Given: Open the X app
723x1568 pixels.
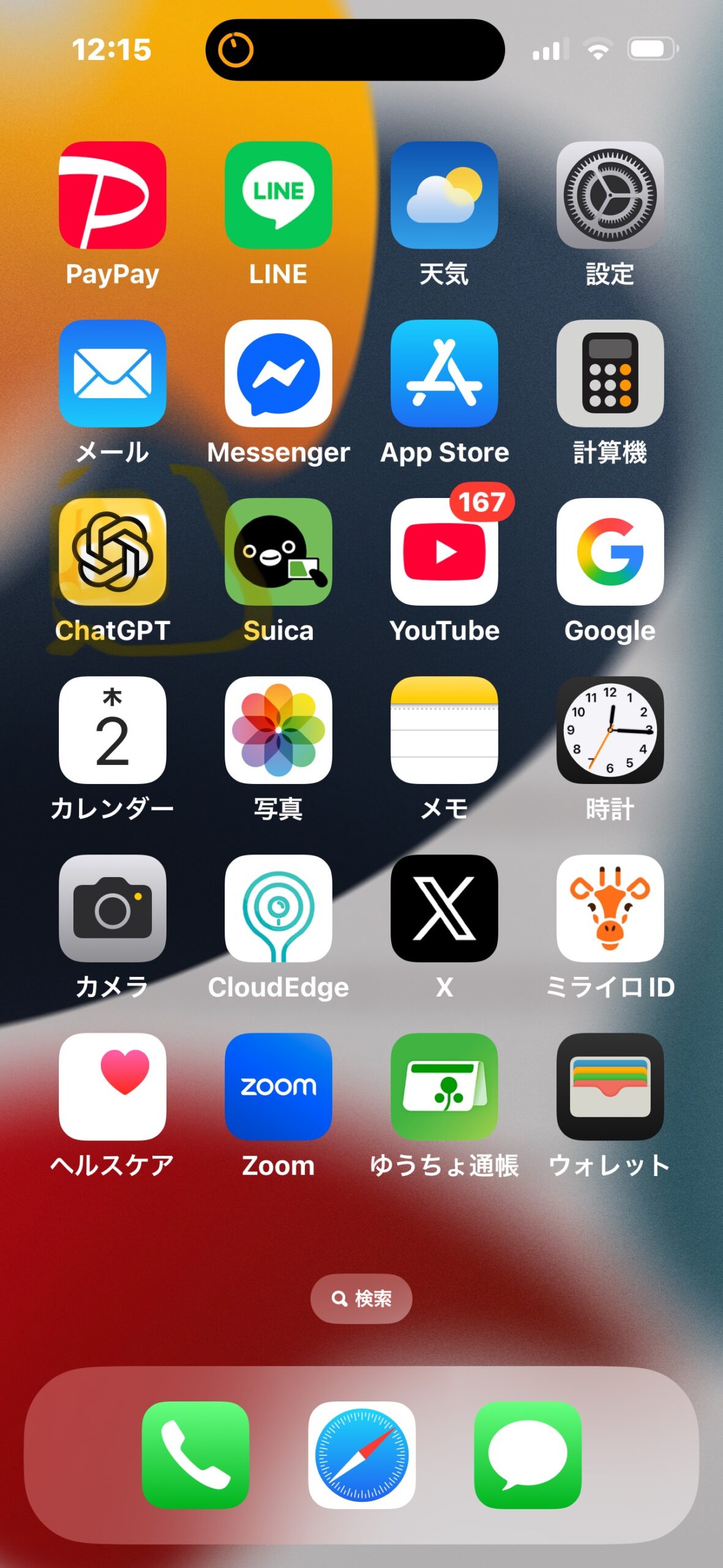Looking at the screenshot, I should 444,908.
